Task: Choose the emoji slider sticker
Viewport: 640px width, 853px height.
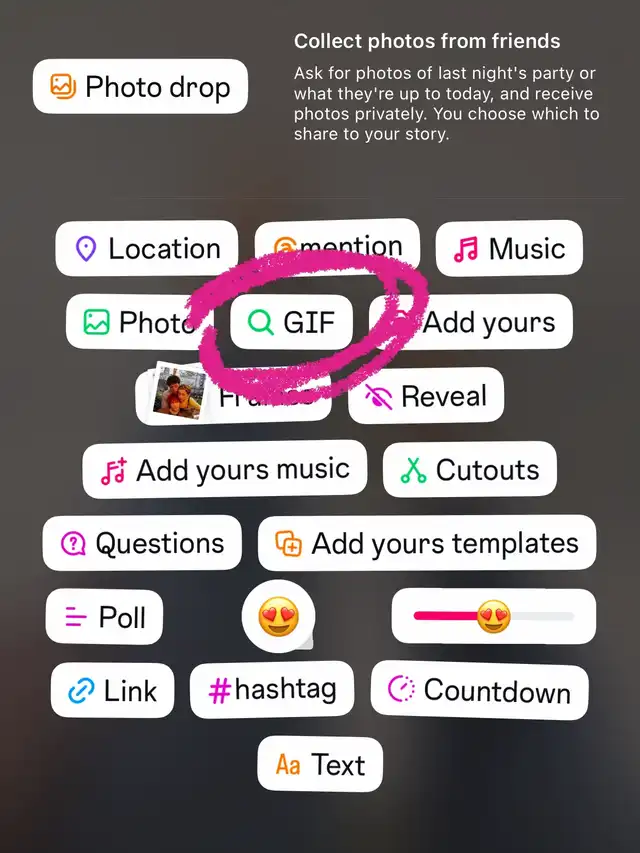Action: [x=494, y=616]
